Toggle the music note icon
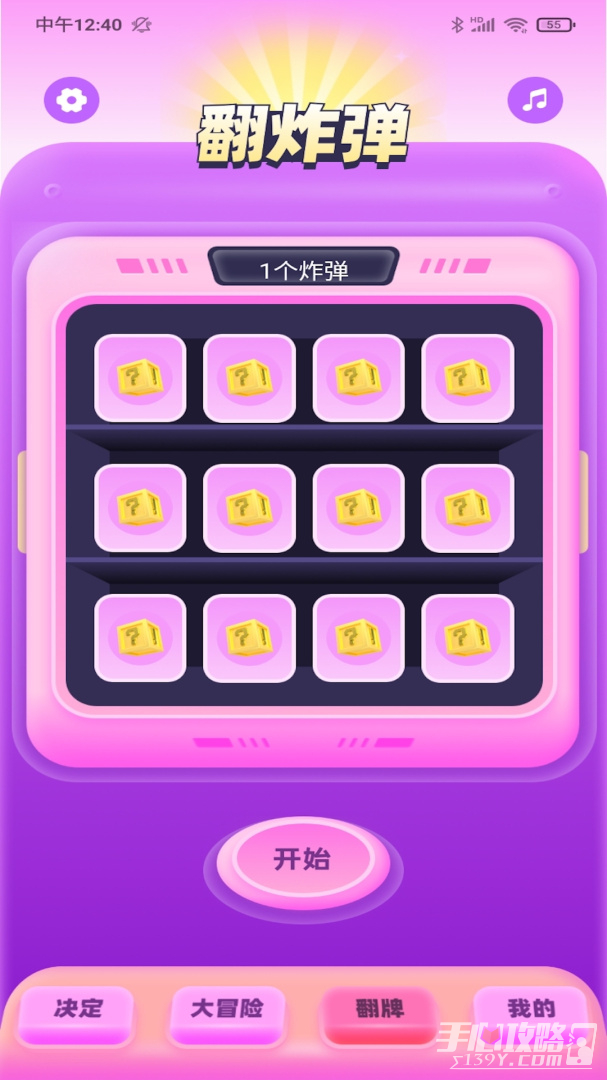This screenshot has height=1080, width=607. (536, 100)
